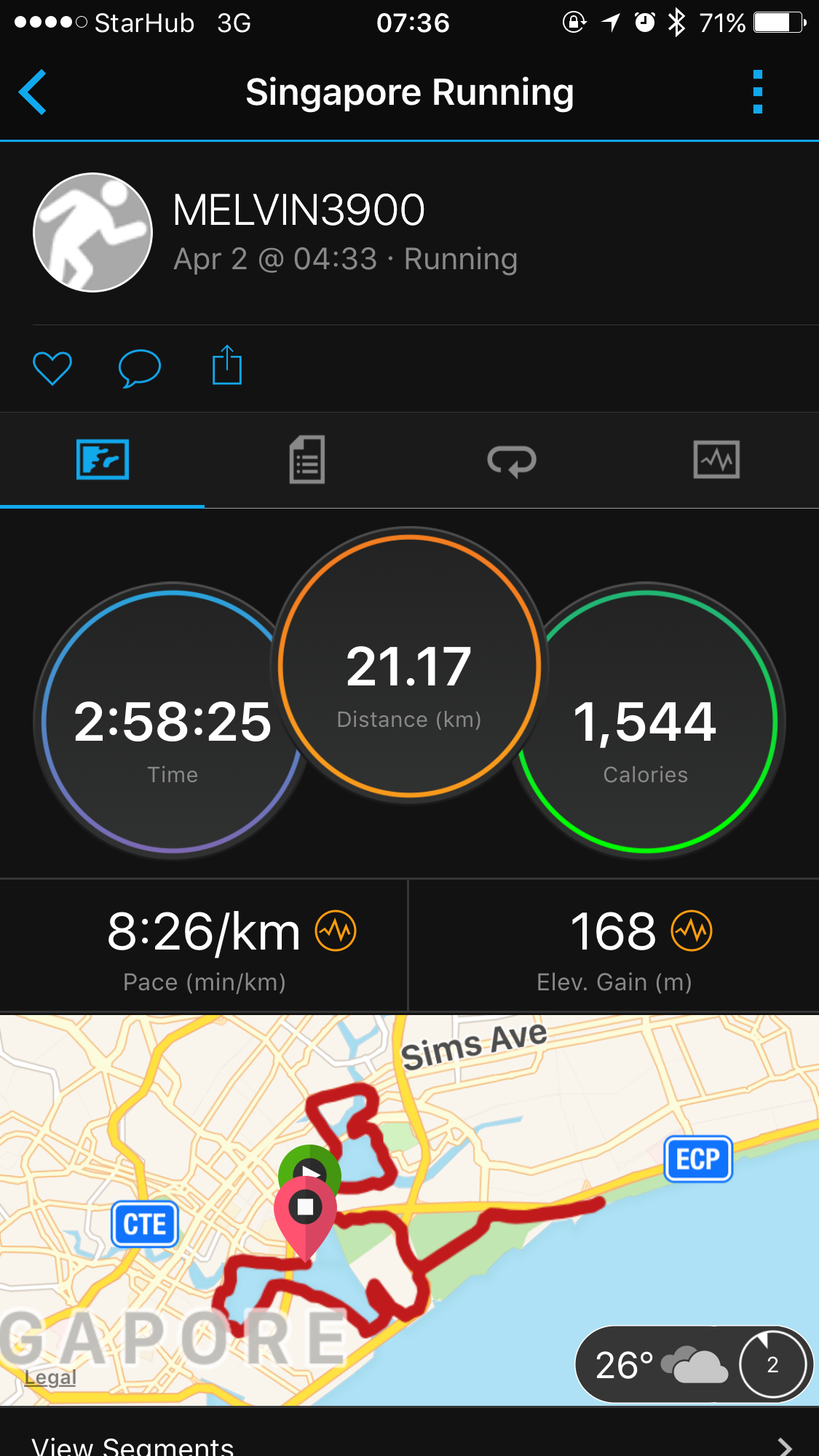Open the three-dot overflow menu

[x=758, y=92]
